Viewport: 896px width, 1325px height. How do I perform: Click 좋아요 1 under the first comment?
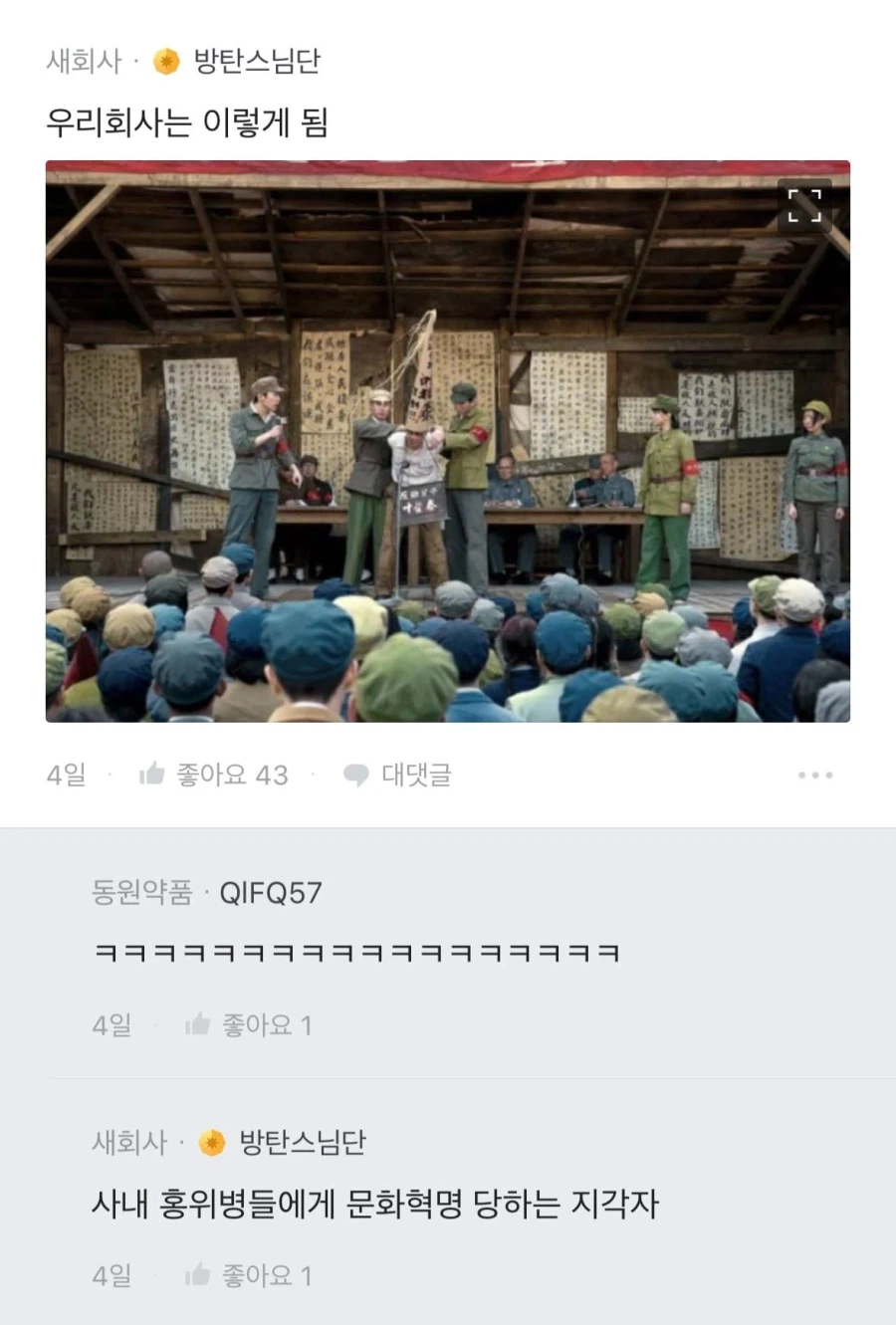point(267,1023)
